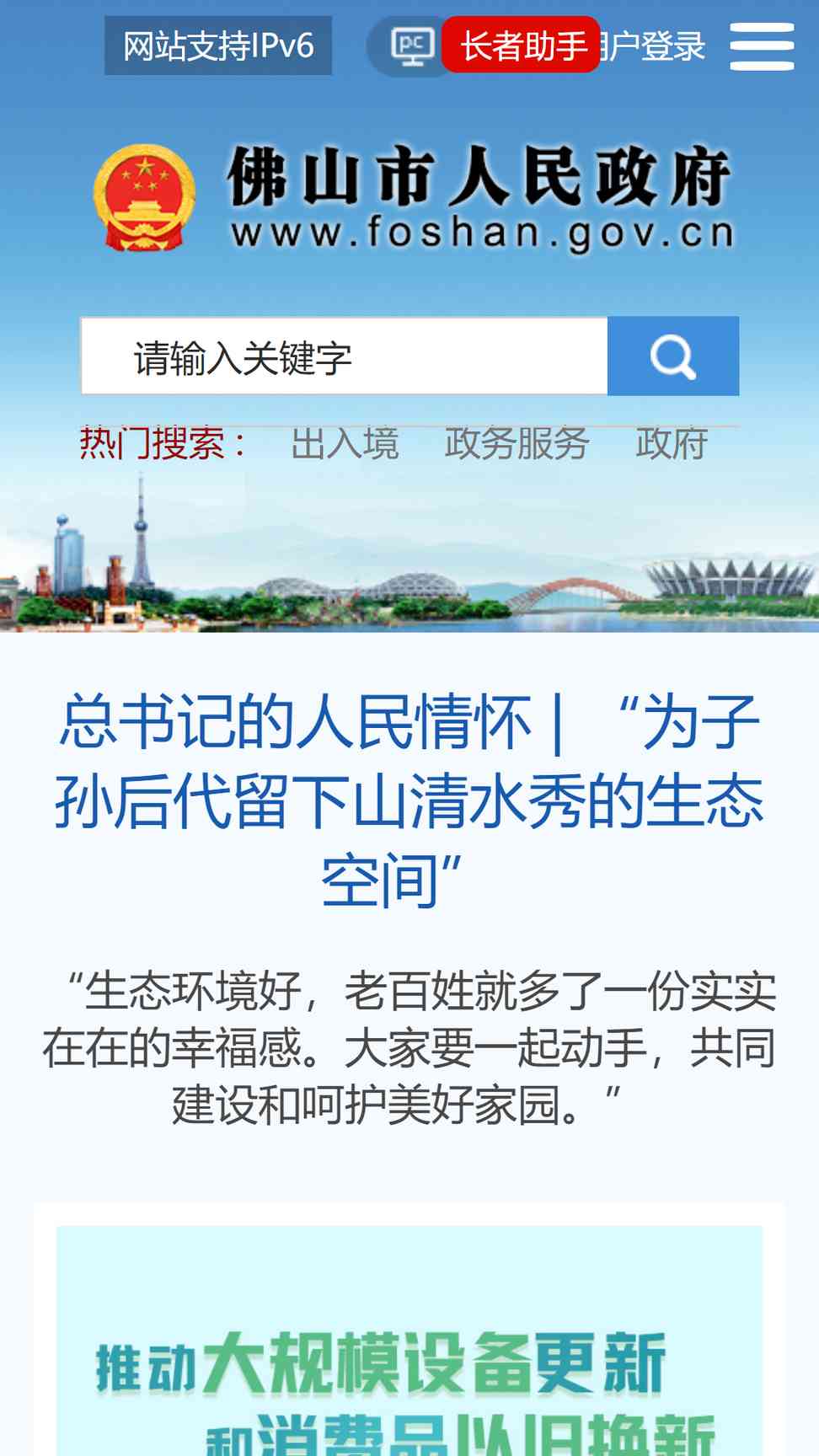Image resolution: width=819 pixels, height=1456 pixels.
Task: Select hot search 出入境
Action: pos(345,443)
